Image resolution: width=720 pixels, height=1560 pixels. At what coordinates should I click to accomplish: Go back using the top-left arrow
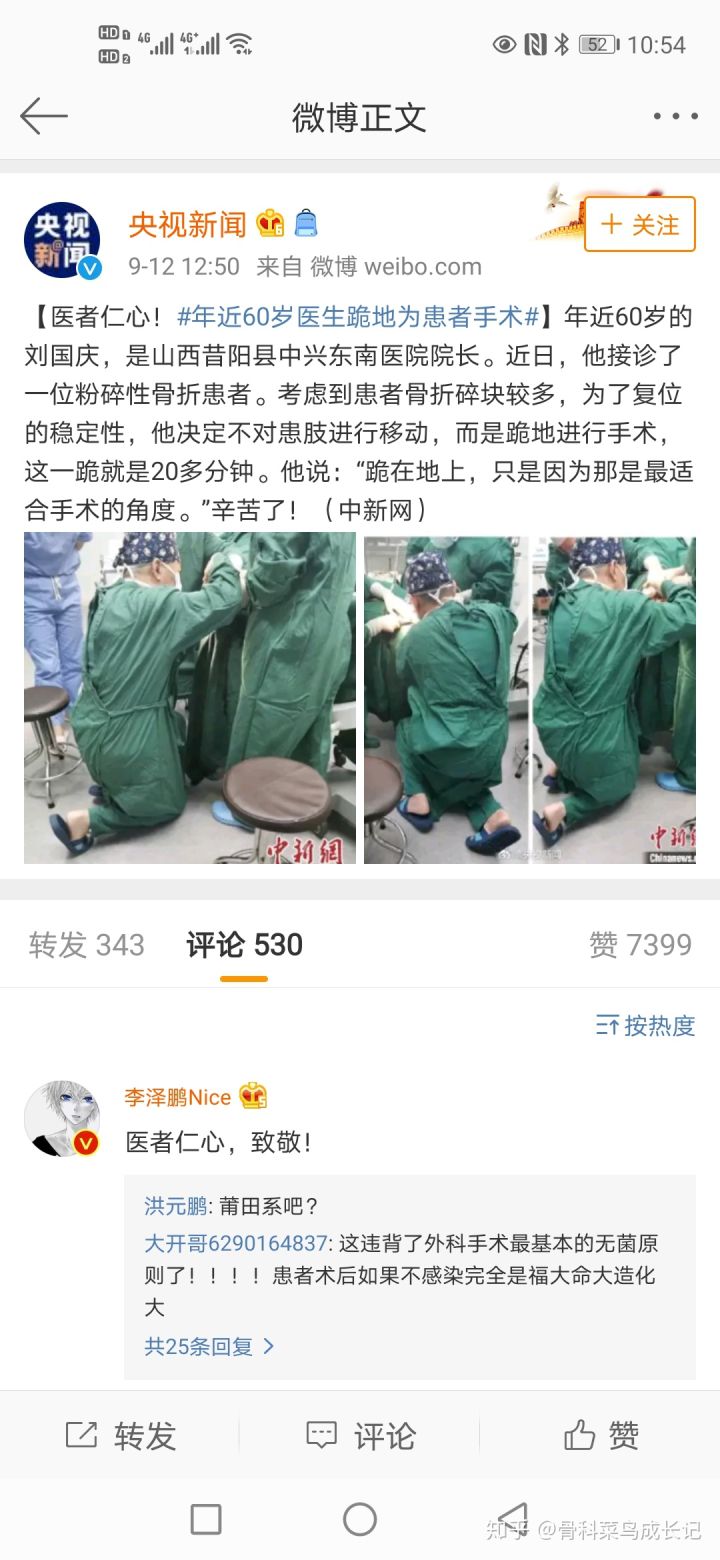pyautogui.click(x=44, y=116)
